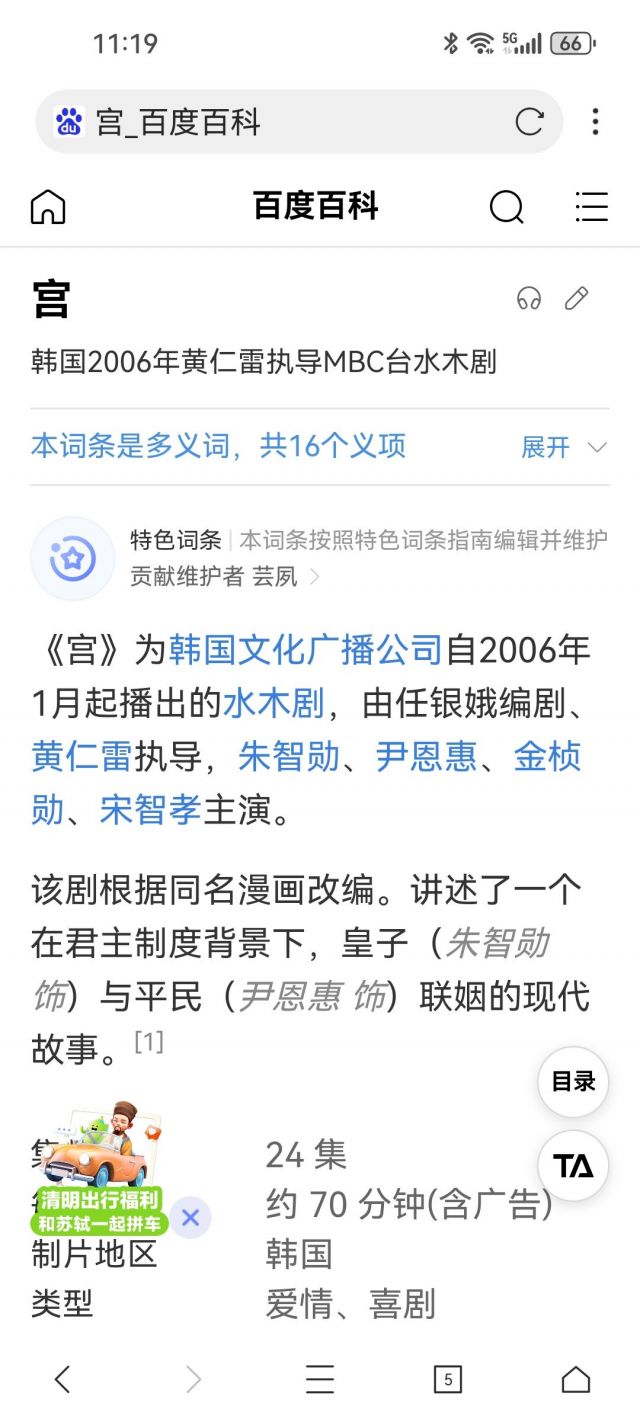Open contributor 芸夙's profile

(x=272, y=577)
